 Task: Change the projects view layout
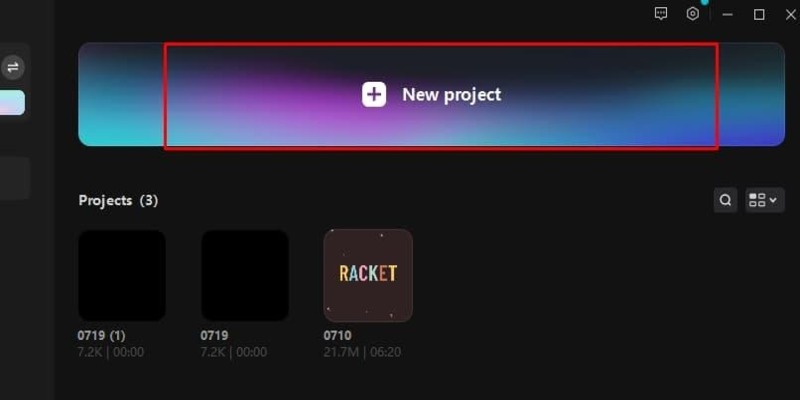tap(765, 200)
